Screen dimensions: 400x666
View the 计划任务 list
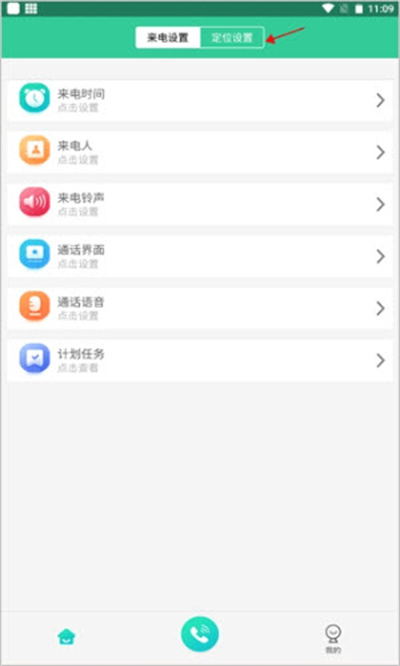(200, 361)
